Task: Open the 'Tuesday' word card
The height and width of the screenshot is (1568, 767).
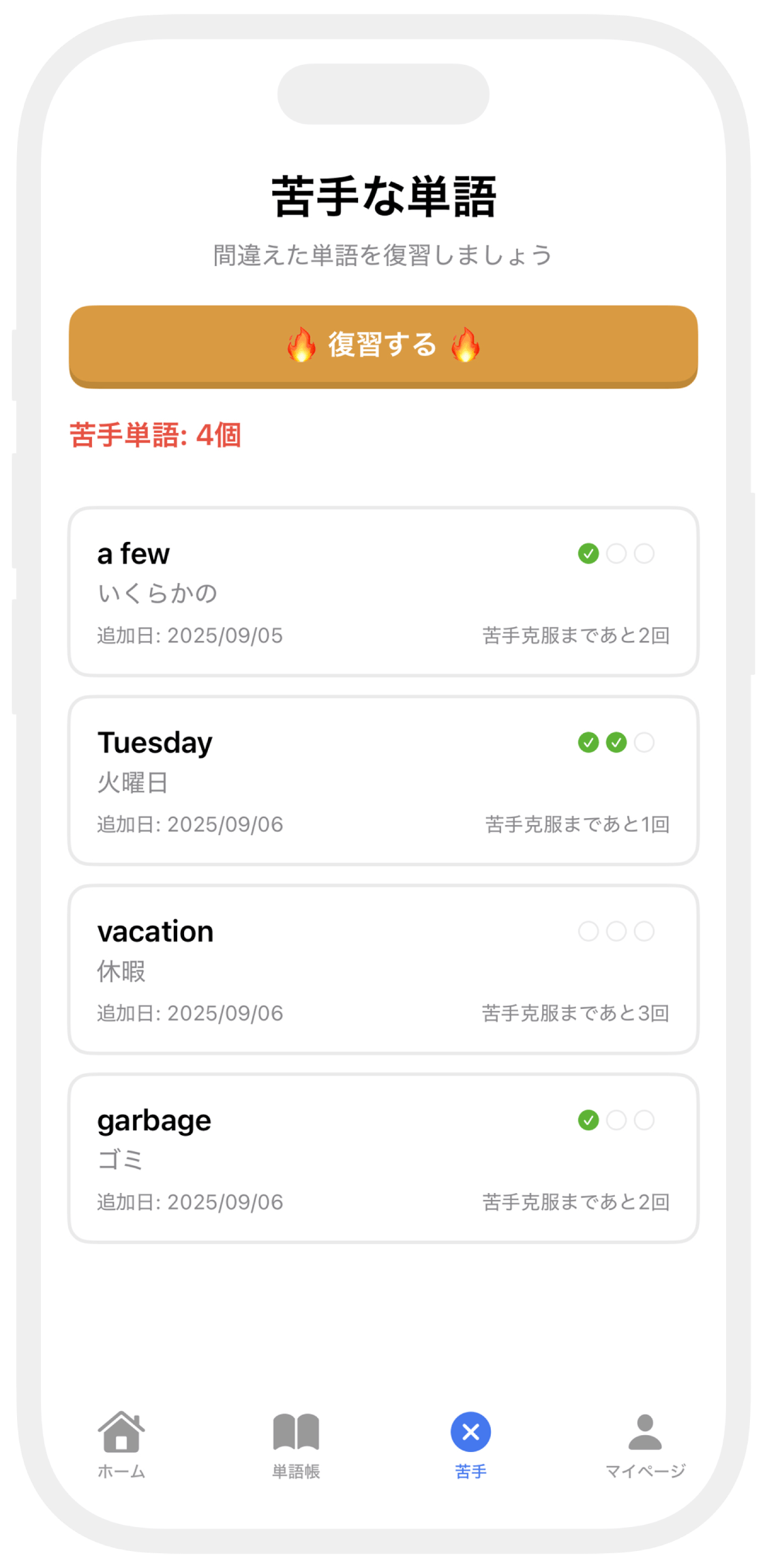Action: coord(383,780)
